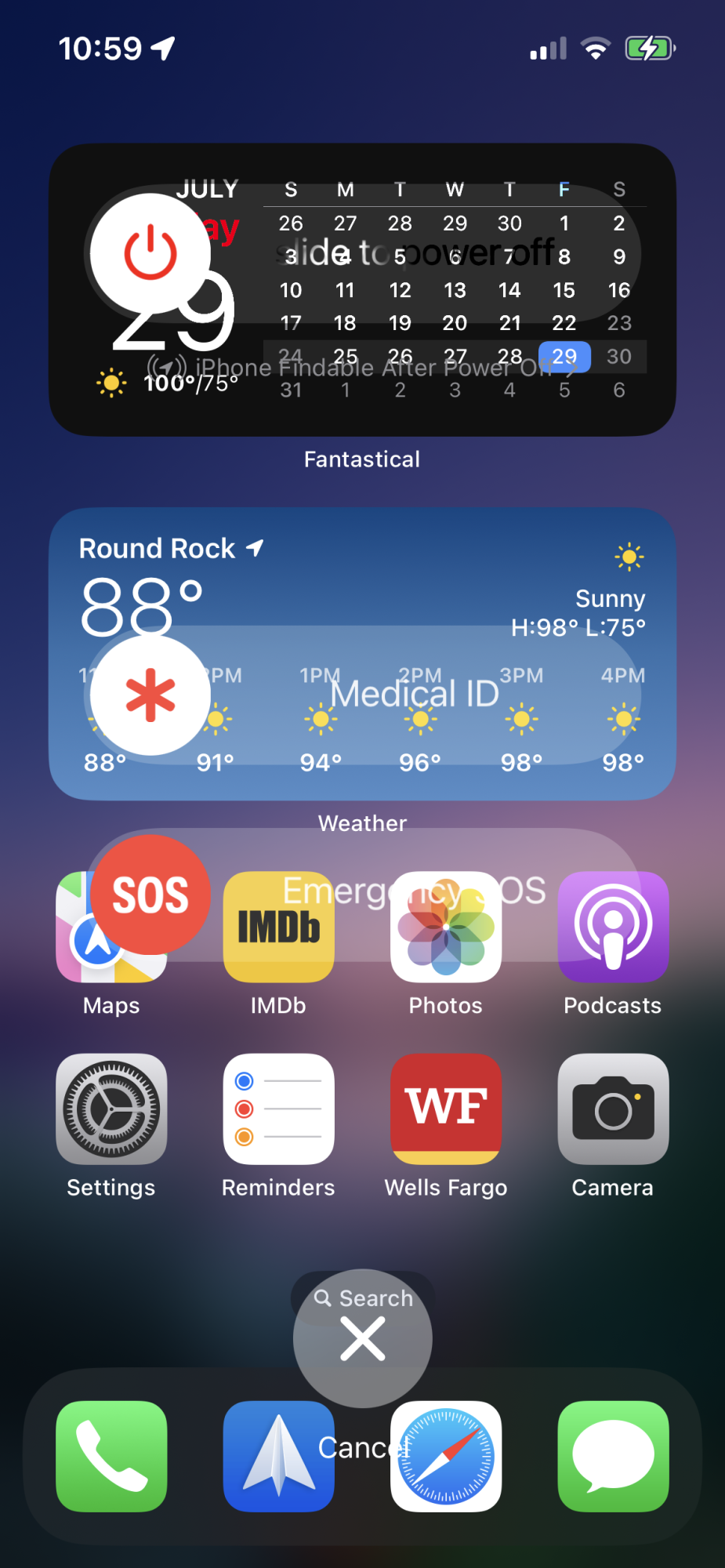Tap the Medical ID slider knob

coord(150,695)
